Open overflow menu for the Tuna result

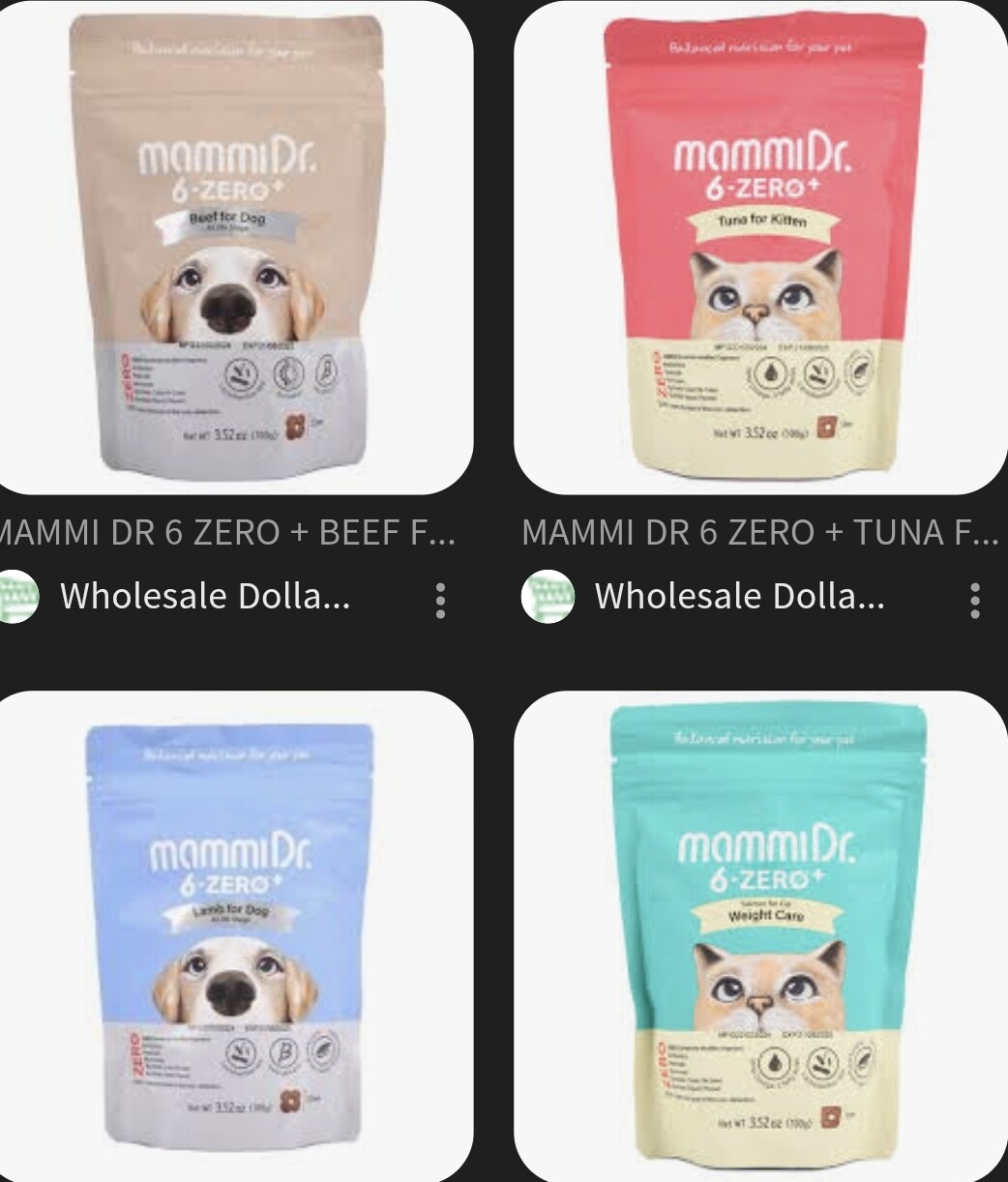[974, 600]
